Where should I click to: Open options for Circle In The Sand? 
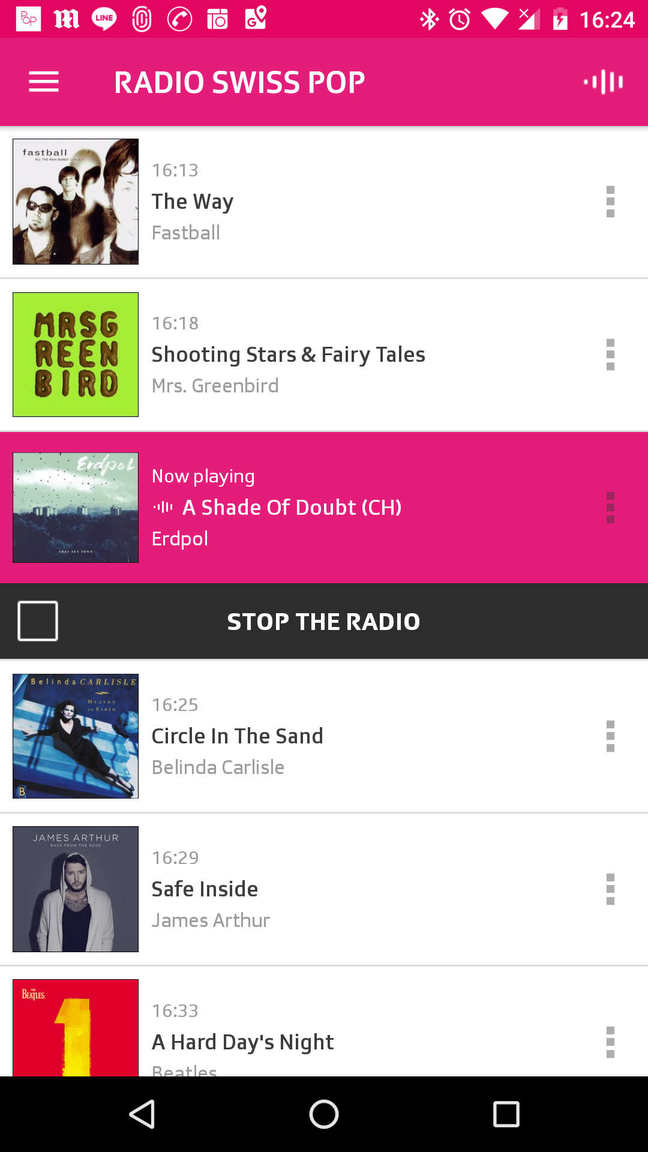[610, 736]
